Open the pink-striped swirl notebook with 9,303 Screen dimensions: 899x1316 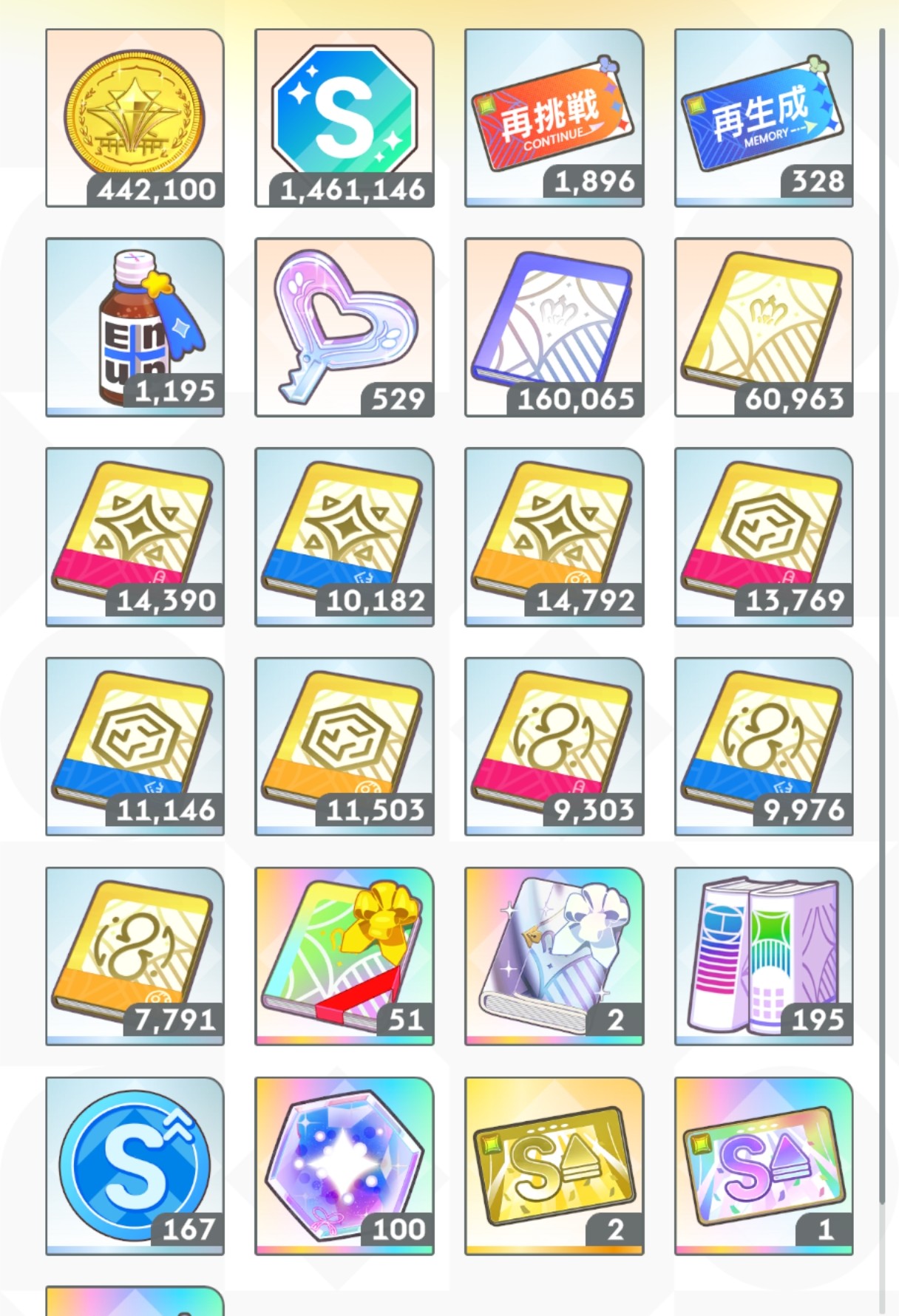pyautogui.click(x=554, y=746)
